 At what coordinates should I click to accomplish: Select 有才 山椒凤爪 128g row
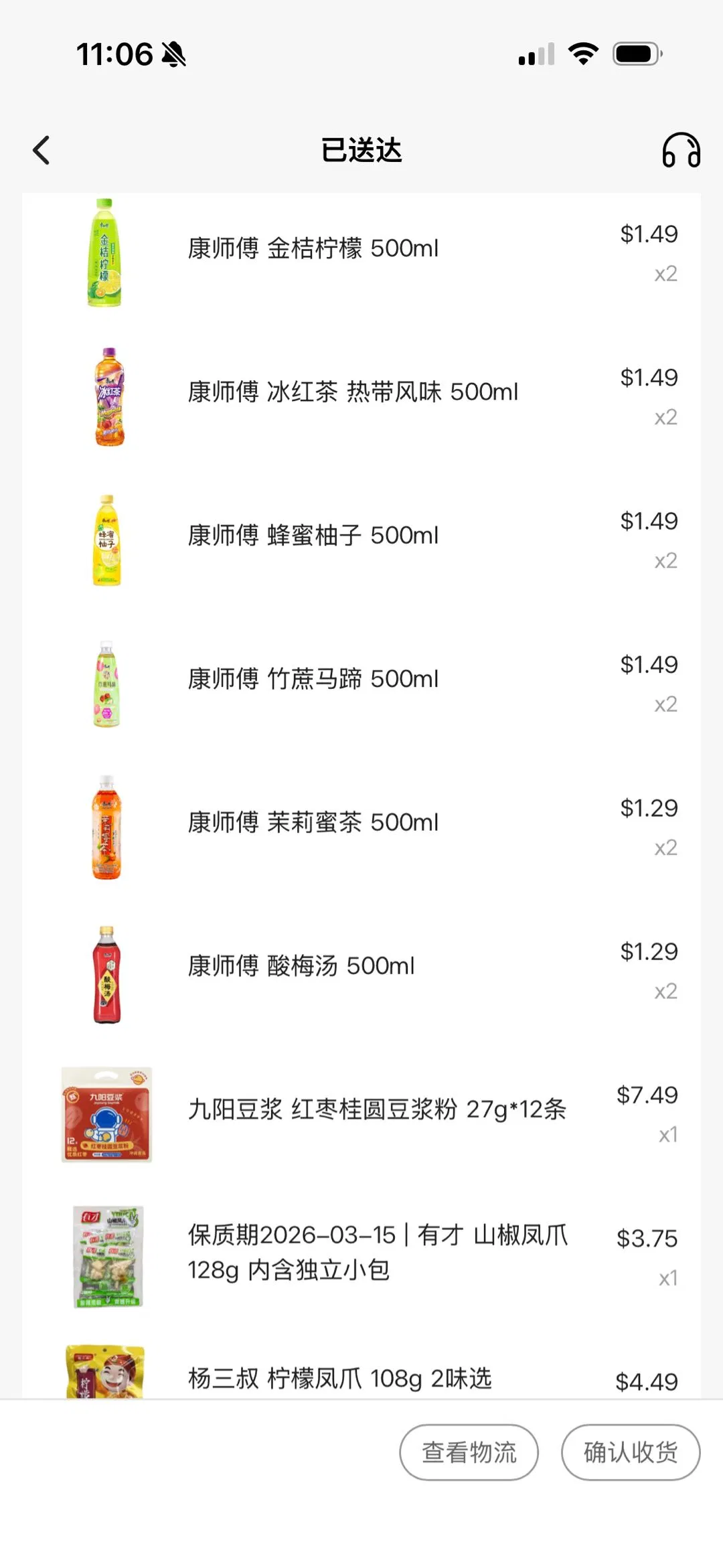pos(377,1253)
